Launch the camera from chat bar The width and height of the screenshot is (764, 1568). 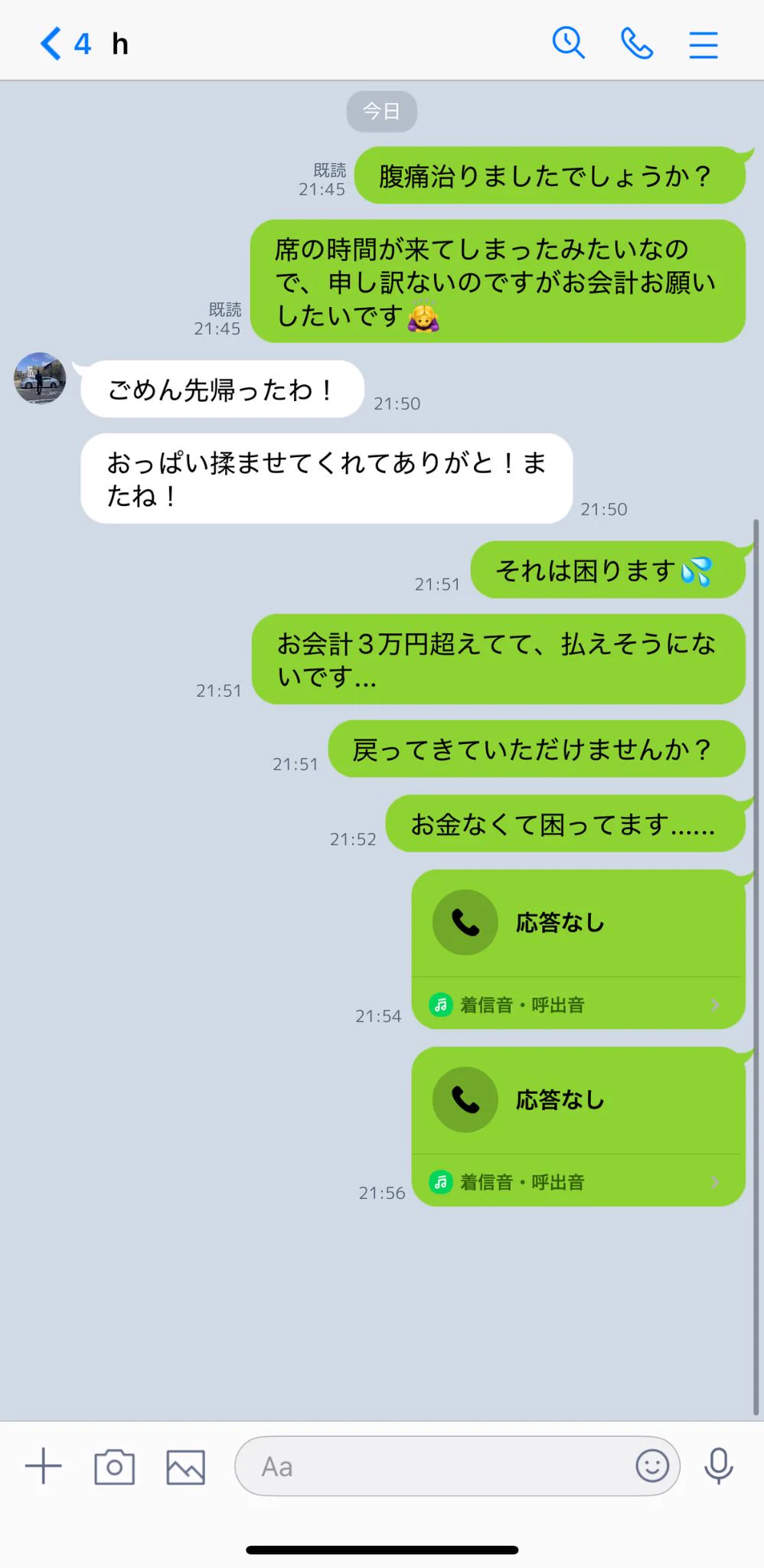pos(114,1467)
